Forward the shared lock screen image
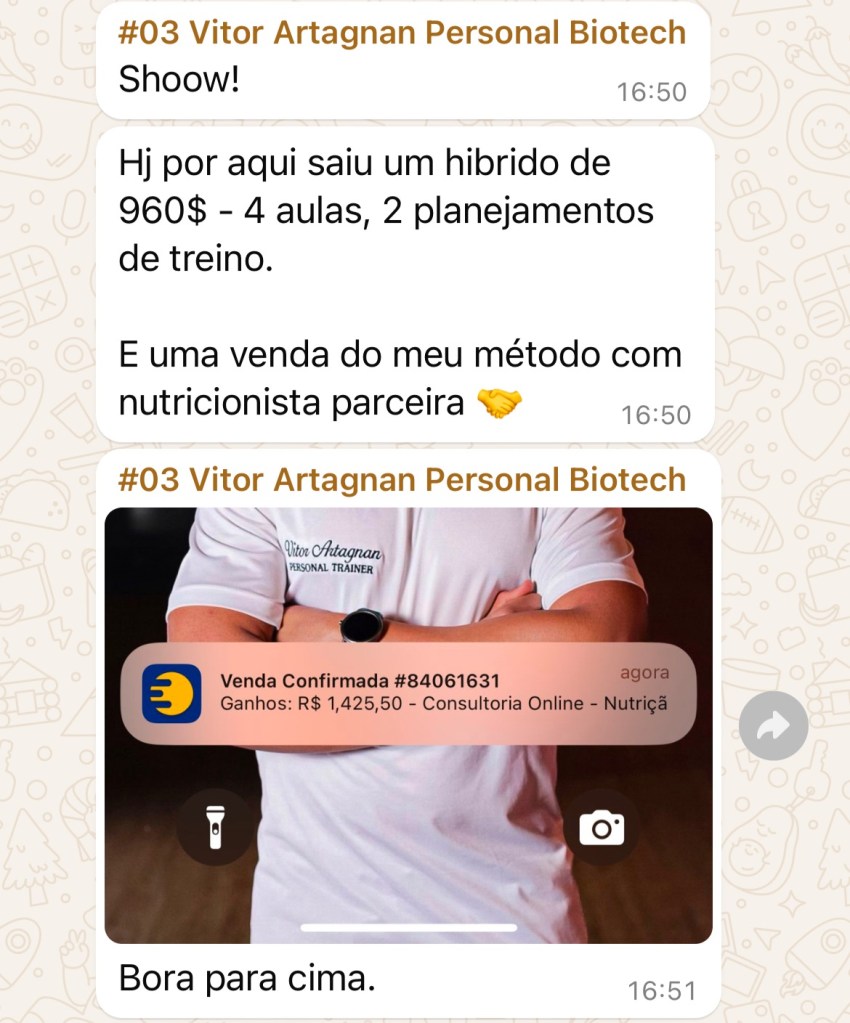Screen dimensions: 850x1023 (773, 726)
